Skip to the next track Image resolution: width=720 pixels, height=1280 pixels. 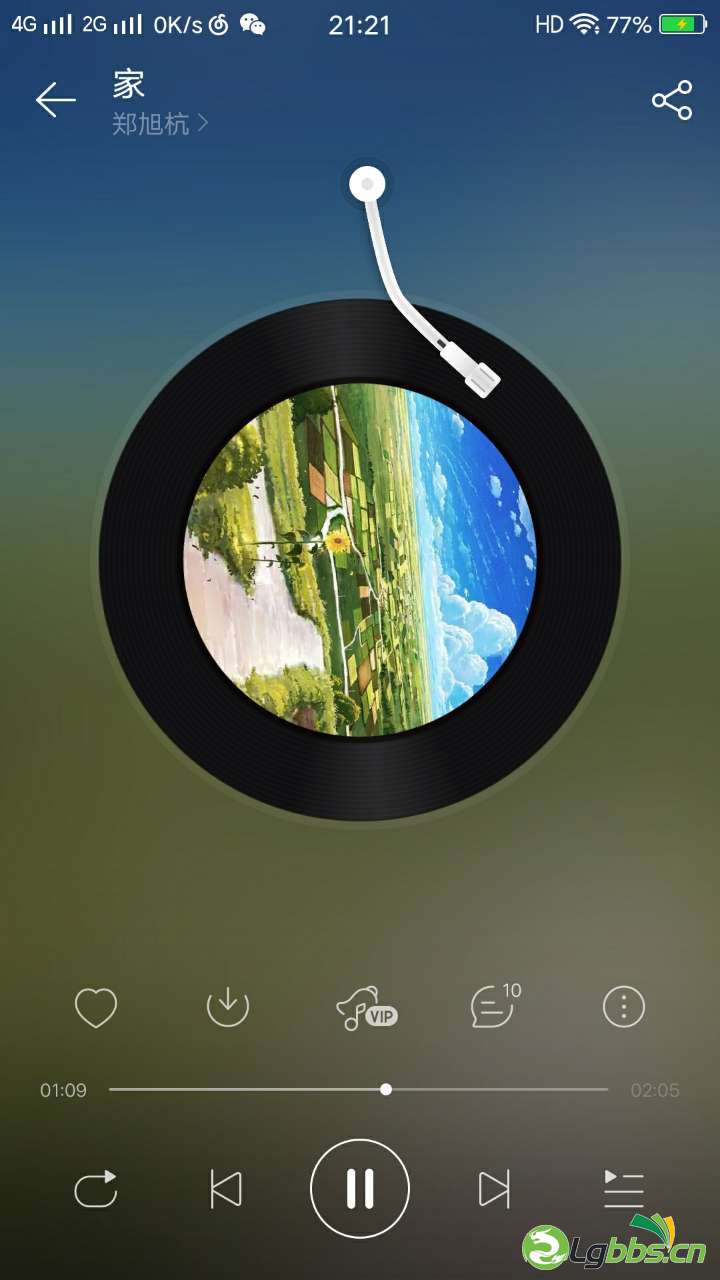pyautogui.click(x=494, y=1189)
